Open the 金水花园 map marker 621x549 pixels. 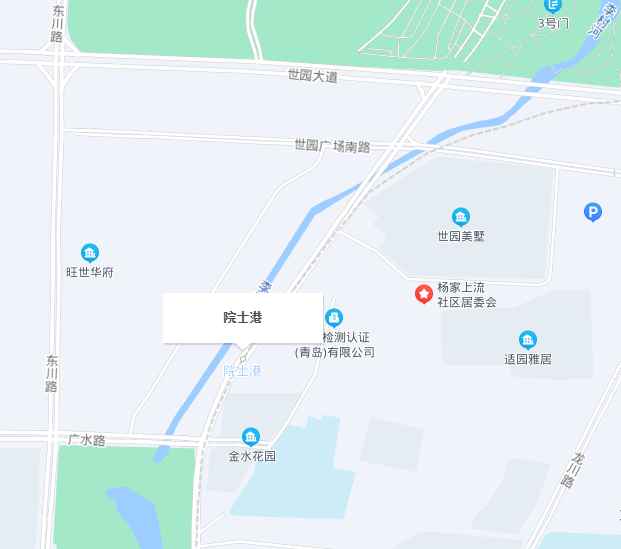[x=251, y=436]
